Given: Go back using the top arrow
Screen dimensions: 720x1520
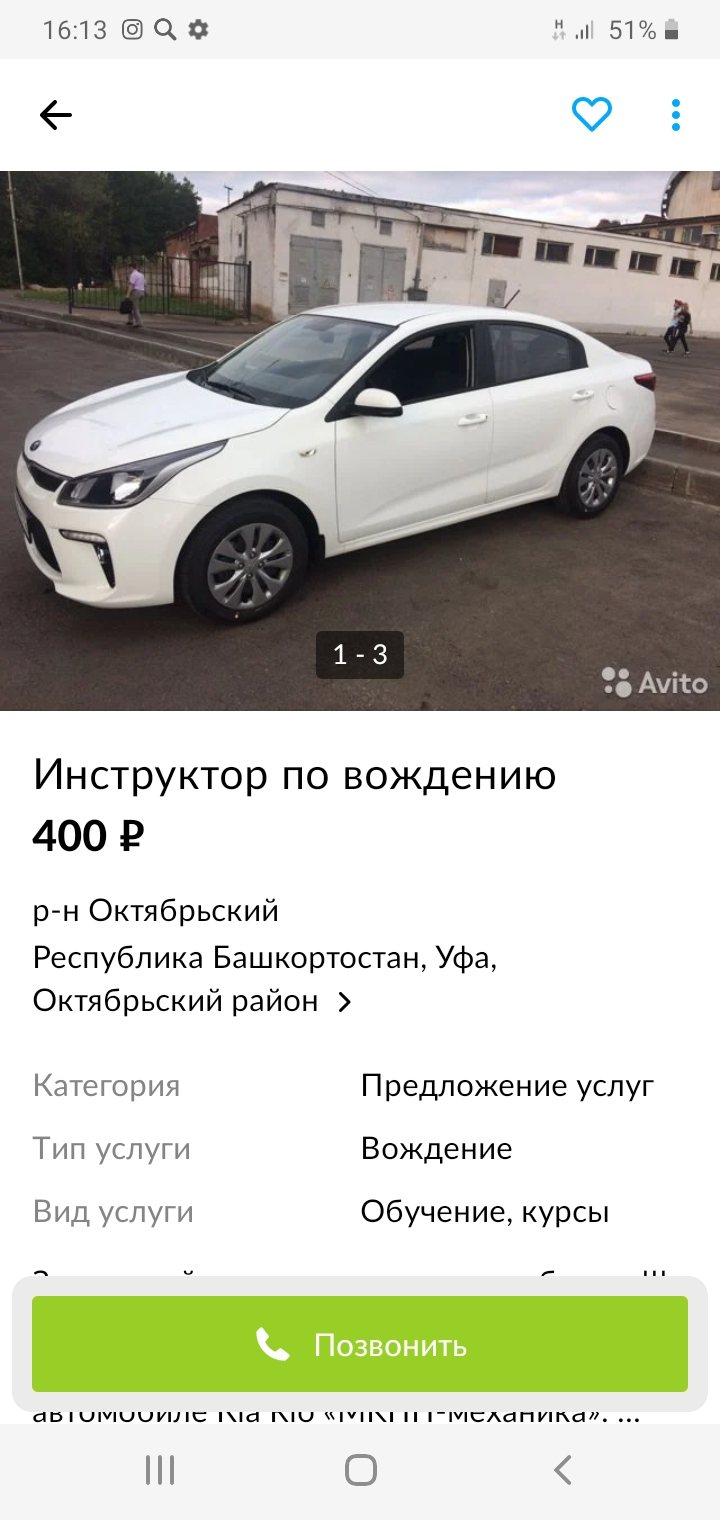Looking at the screenshot, I should coord(56,116).
